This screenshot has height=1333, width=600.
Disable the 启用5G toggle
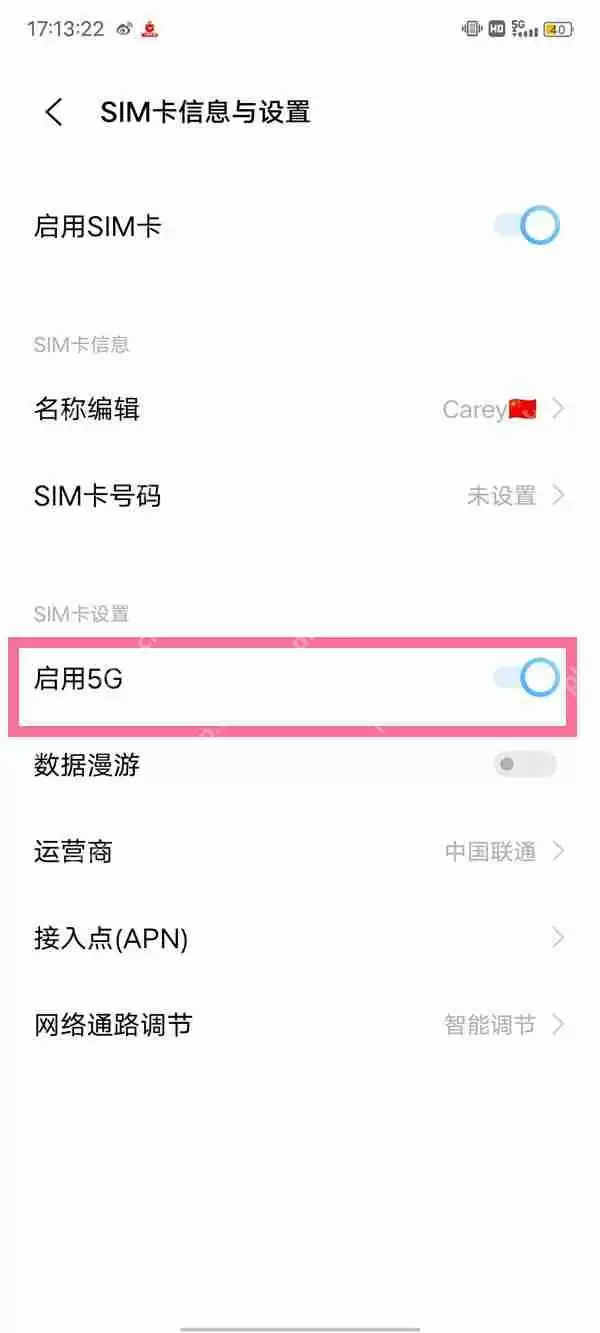click(x=526, y=679)
